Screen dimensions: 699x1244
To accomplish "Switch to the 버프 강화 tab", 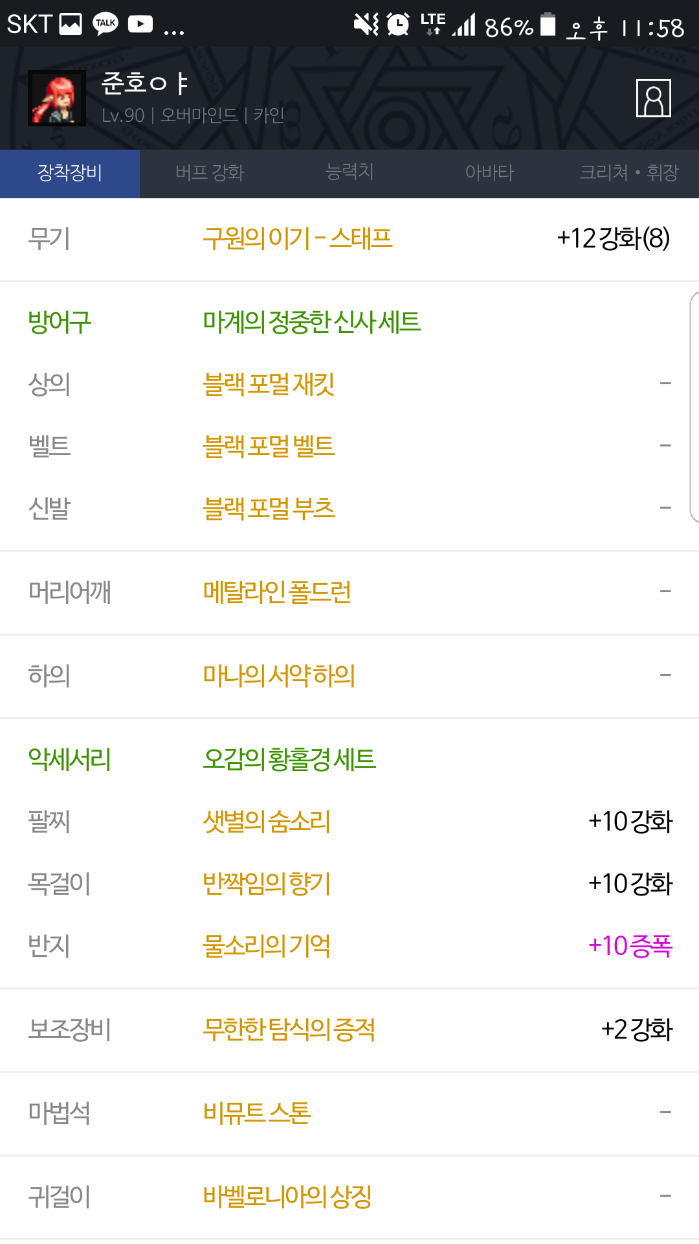I will [209, 173].
